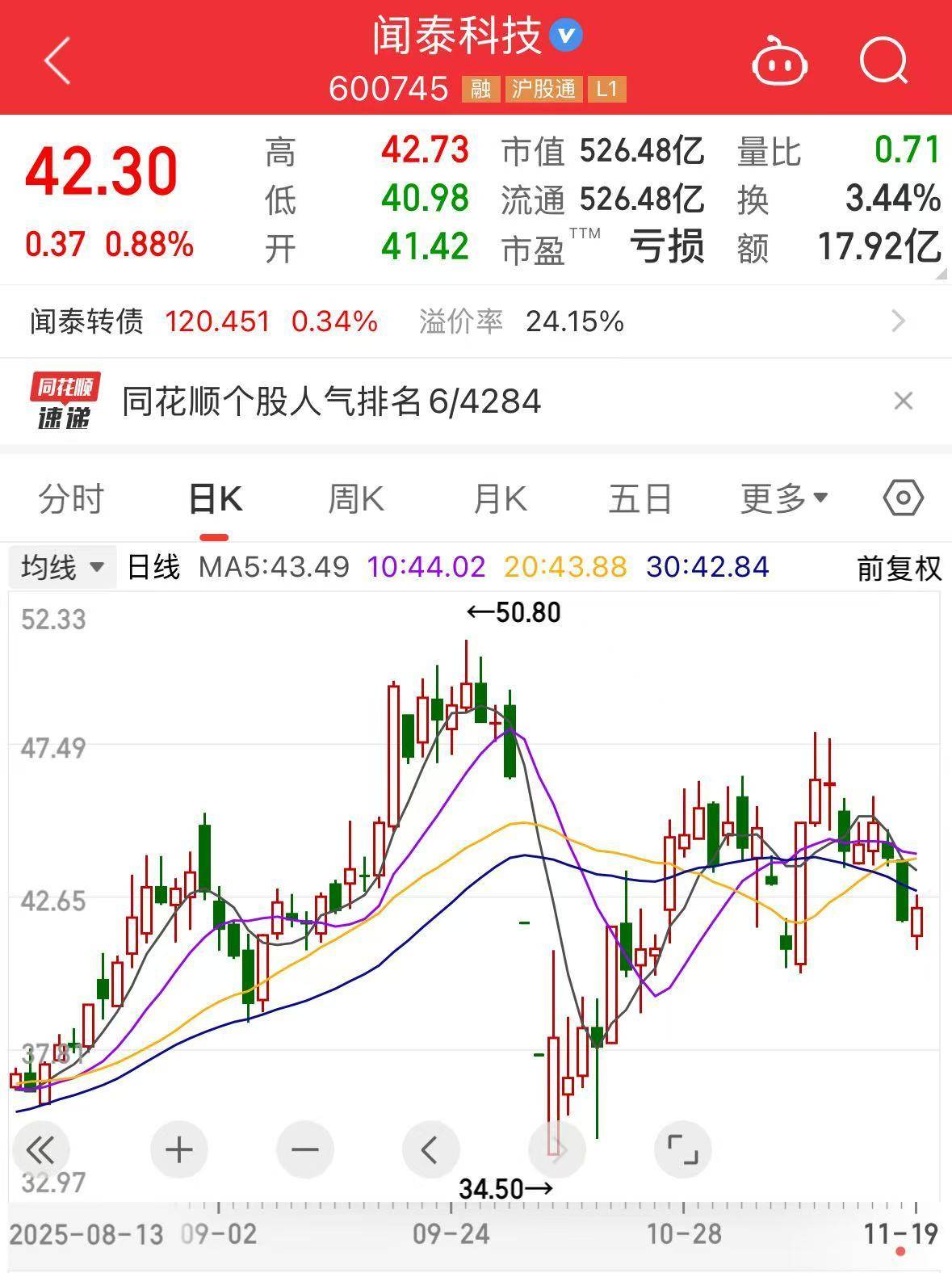Zoom out the chart with minus icon
Screen dimensions: 952x1273
(304, 1149)
